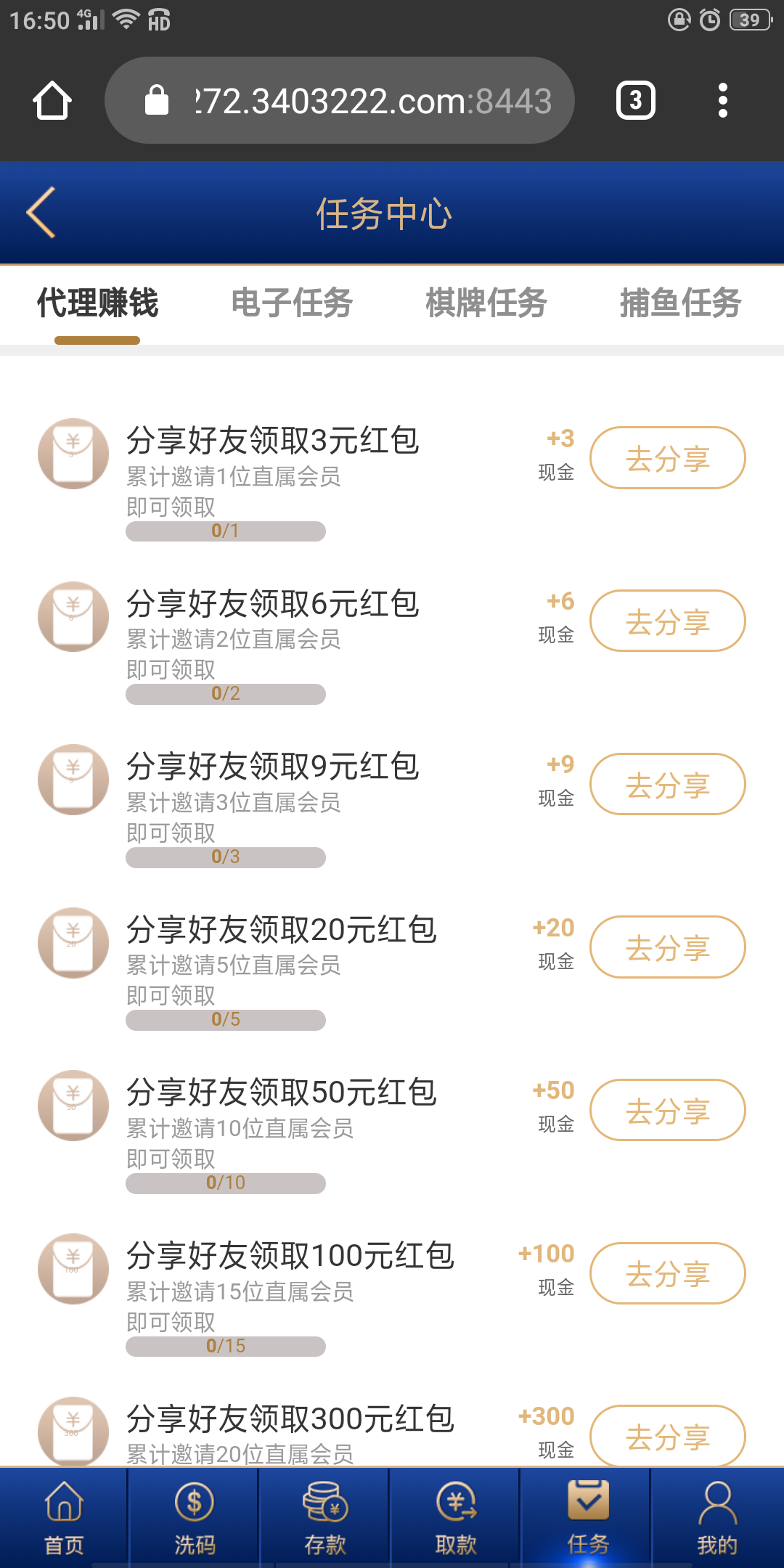Tap 去分享 for the 3元红包 task
This screenshot has height=1568, width=784.
coord(667,458)
